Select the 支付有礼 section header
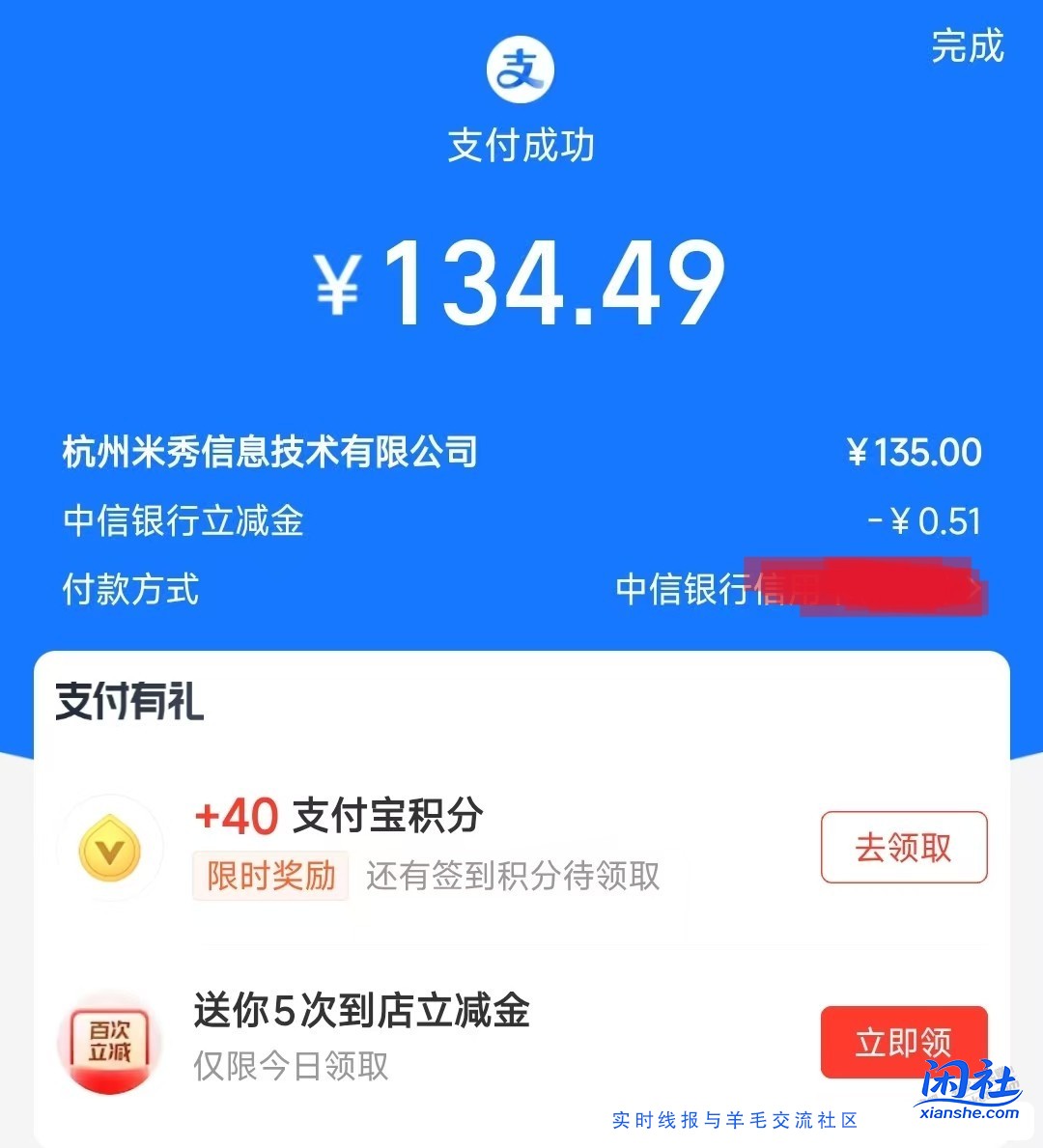Screen dimensions: 1043x1148 pyautogui.click(x=128, y=705)
